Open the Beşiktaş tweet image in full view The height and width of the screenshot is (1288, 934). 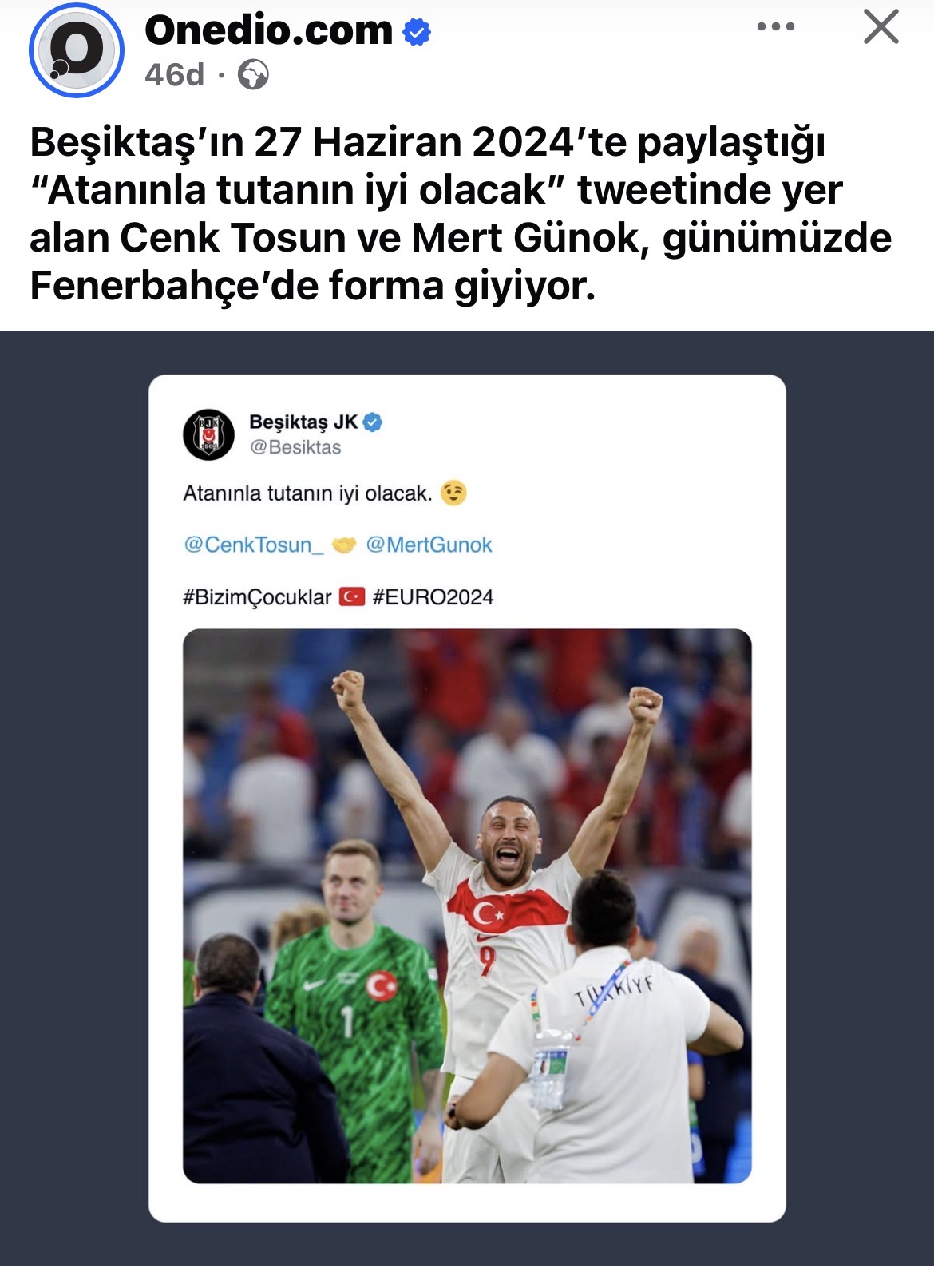pyautogui.click(x=467, y=799)
